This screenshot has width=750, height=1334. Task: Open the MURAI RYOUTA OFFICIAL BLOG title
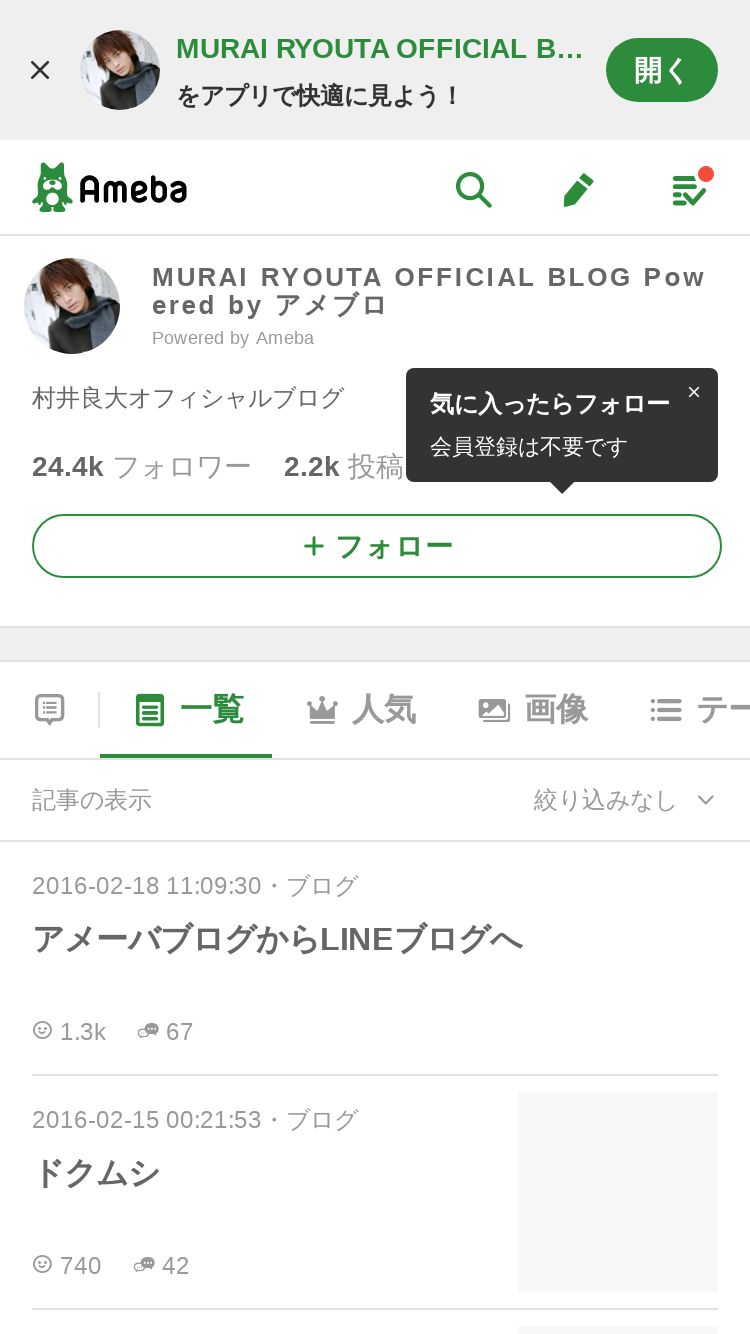click(x=428, y=291)
